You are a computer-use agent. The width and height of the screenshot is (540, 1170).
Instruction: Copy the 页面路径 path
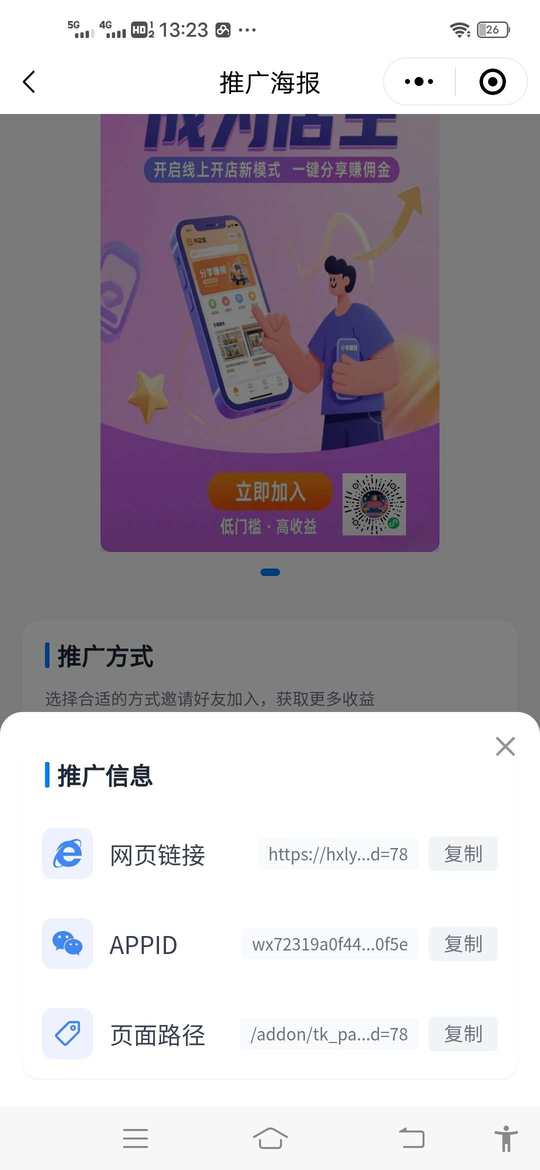463,1034
